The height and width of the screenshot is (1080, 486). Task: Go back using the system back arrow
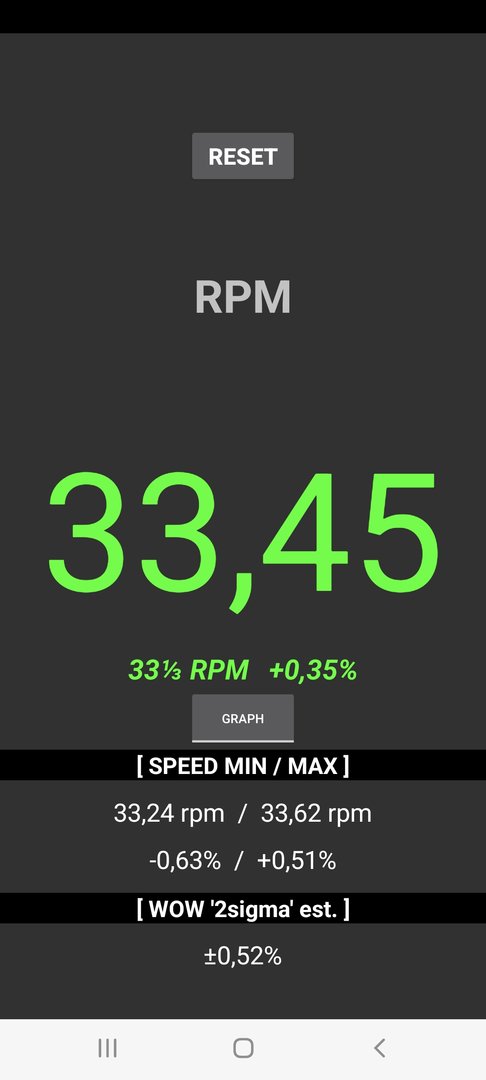click(x=379, y=1048)
